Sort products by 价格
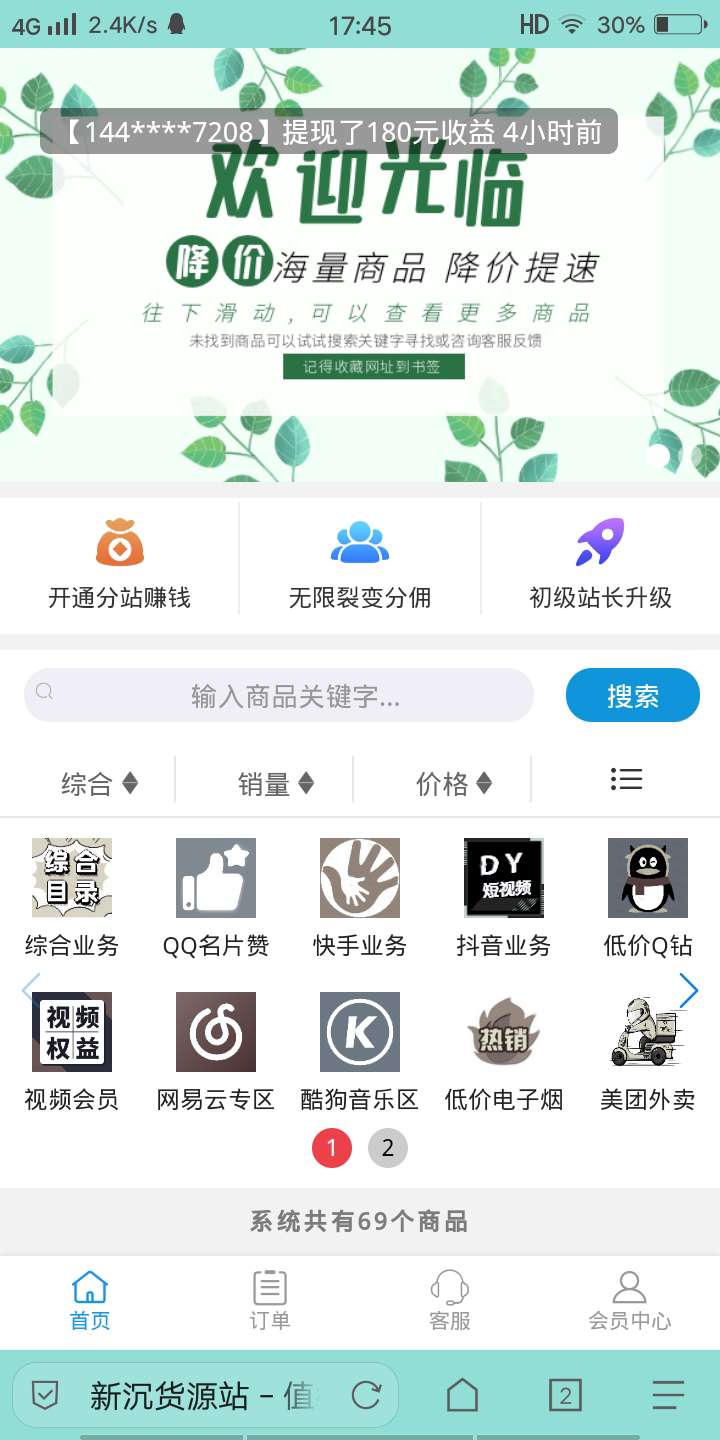 click(454, 784)
